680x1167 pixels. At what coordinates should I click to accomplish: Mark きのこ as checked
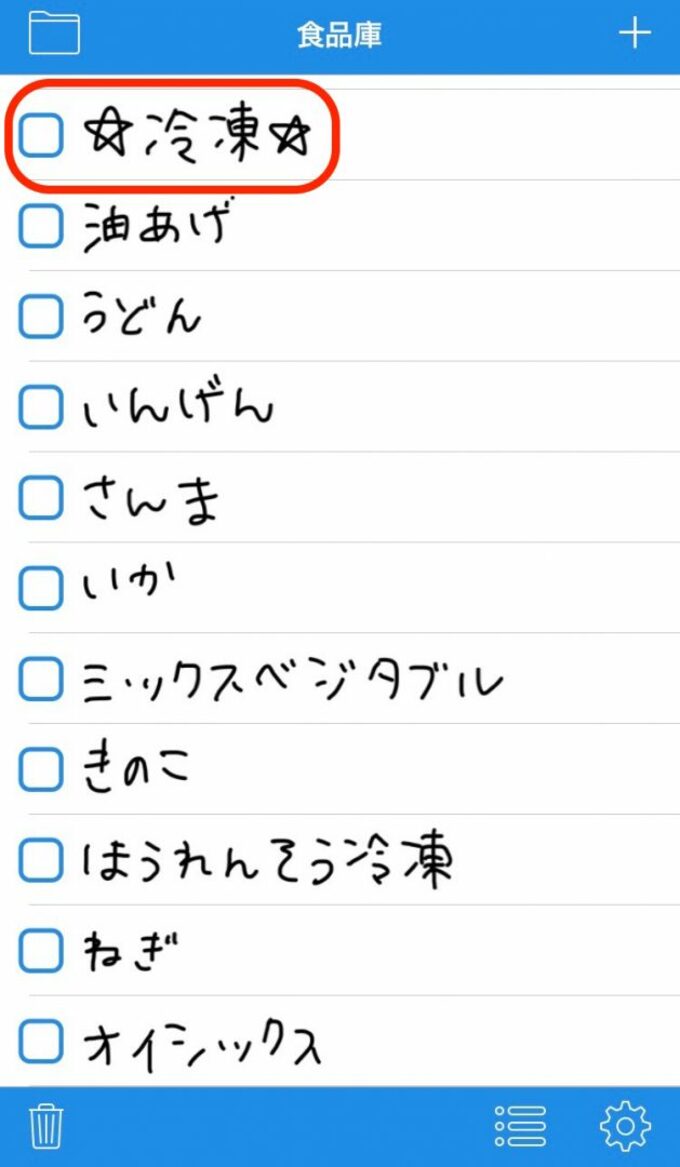(x=42, y=769)
